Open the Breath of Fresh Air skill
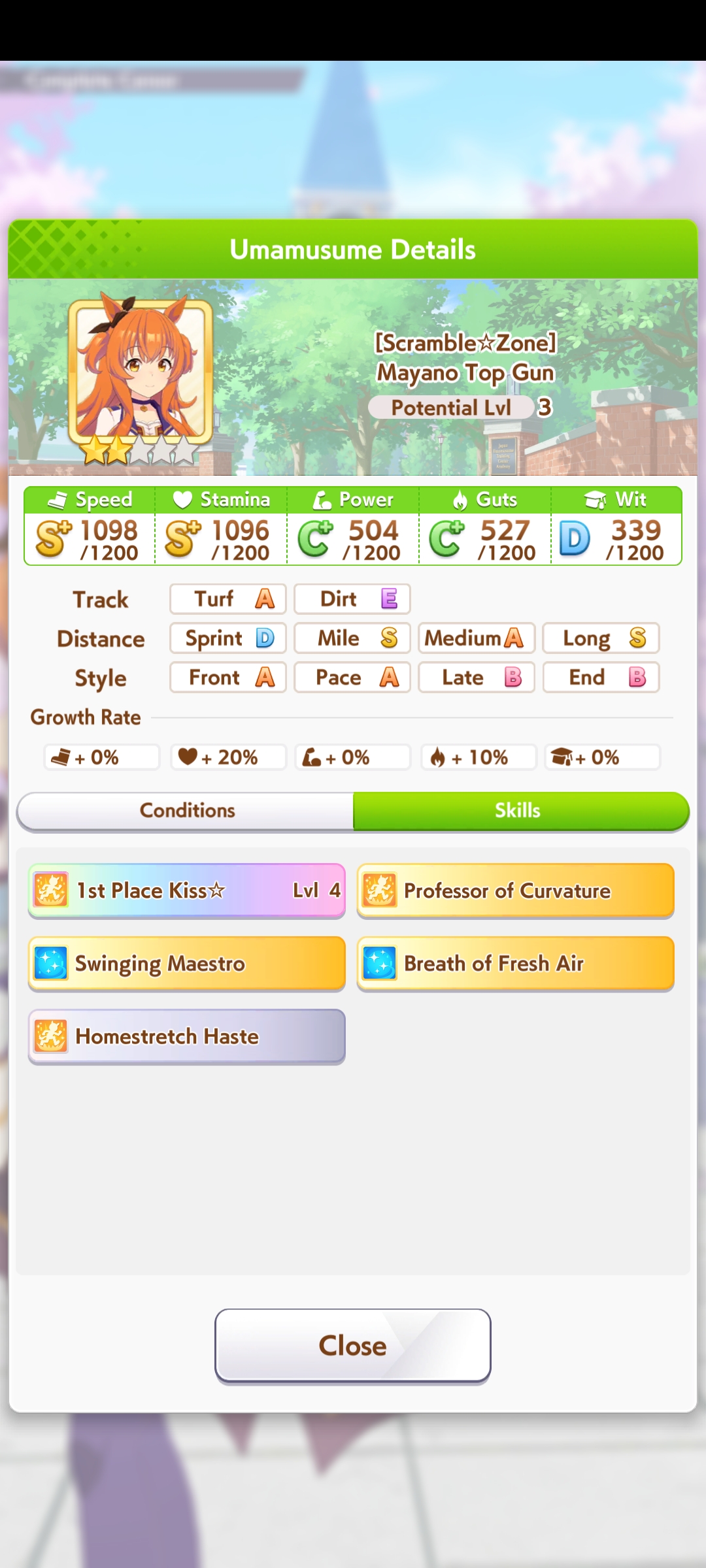Image resolution: width=706 pixels, height=1568 pixels. coord(515,964)
